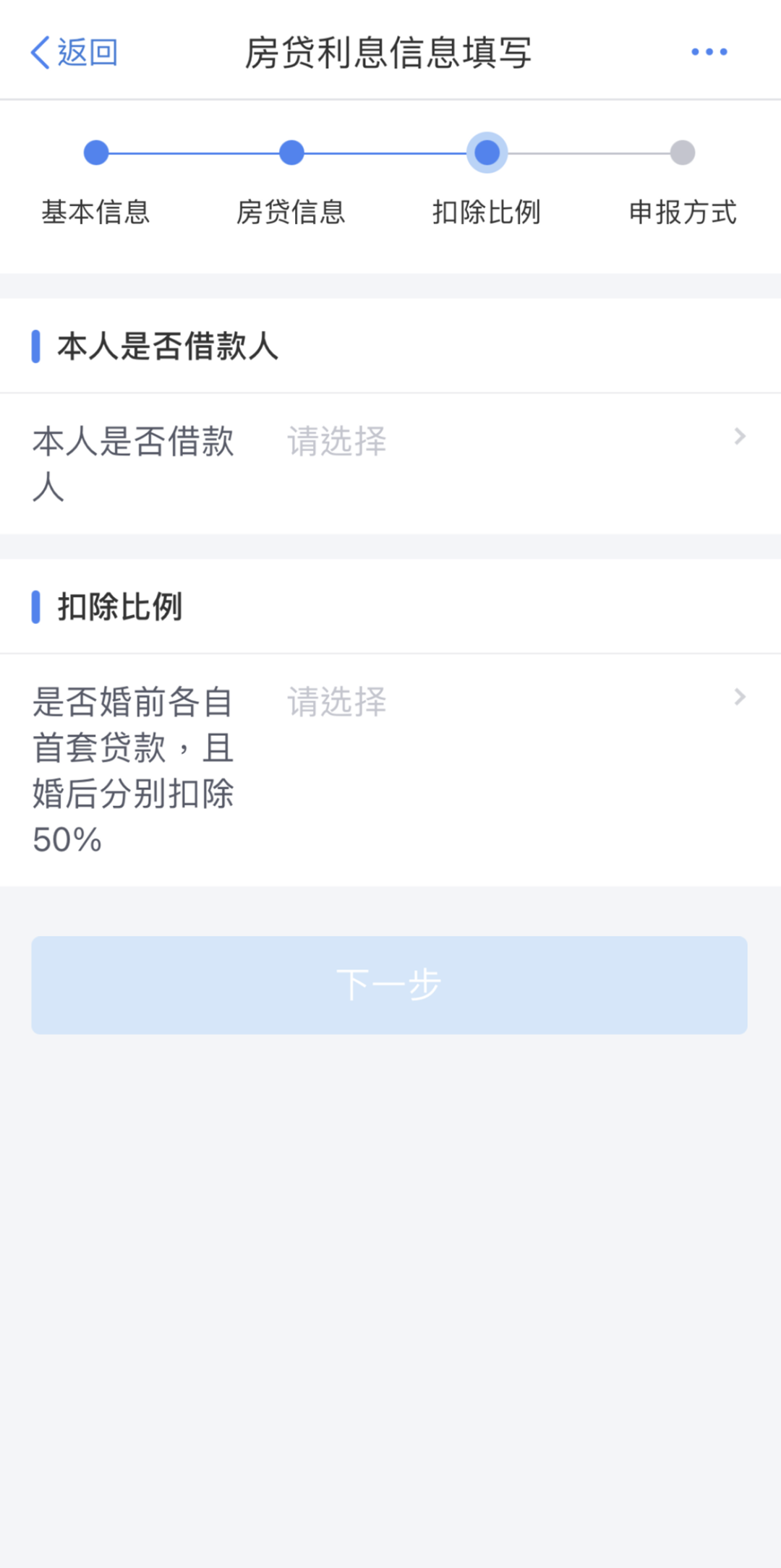
Task: Choose an option for 是否婚前各自首套贷款
Action: click(x=513, y=701)
